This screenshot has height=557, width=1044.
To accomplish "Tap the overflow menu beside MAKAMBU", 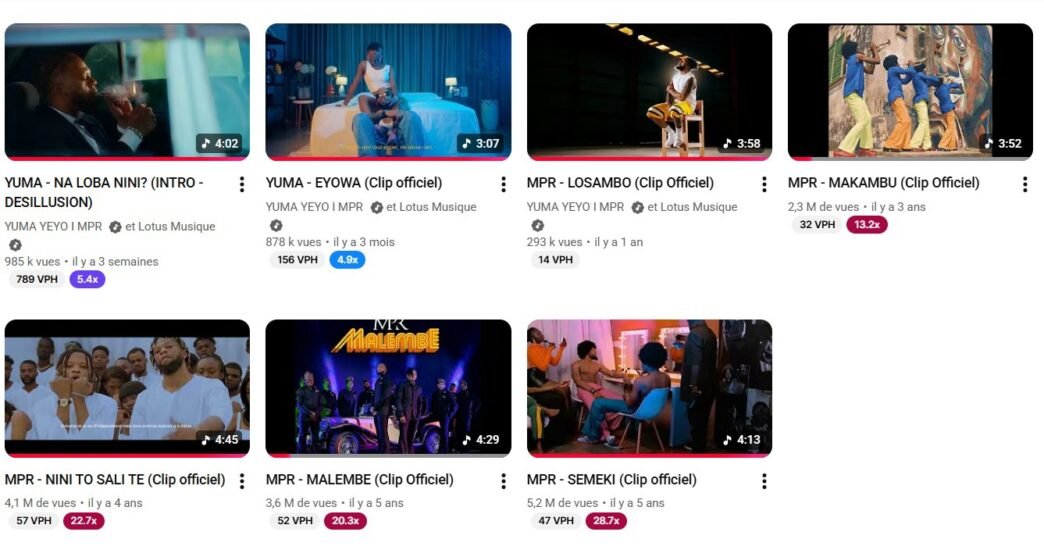I will click(x=1025, y=184).
